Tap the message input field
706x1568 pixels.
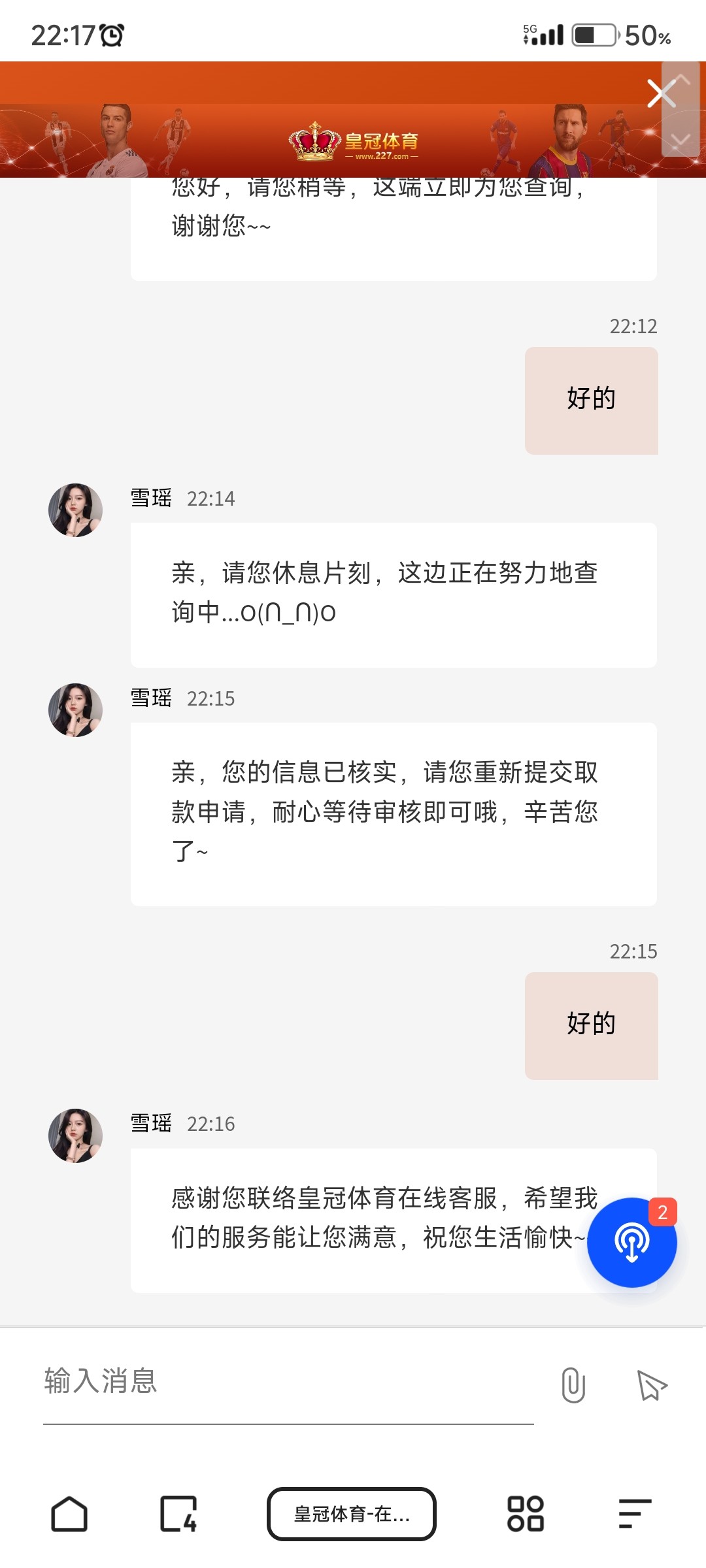tap(288, 1382)
